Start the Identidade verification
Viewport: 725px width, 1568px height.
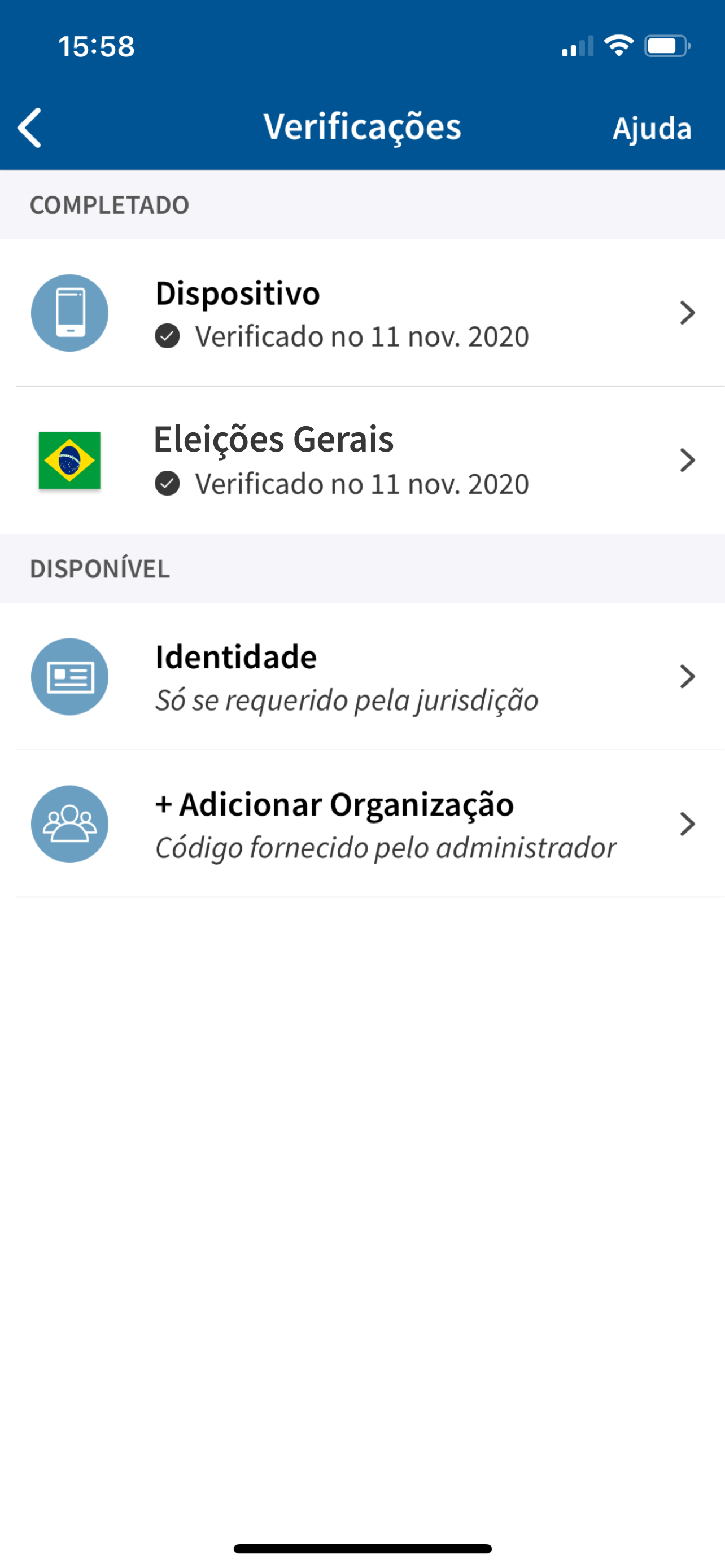[362, 676]
